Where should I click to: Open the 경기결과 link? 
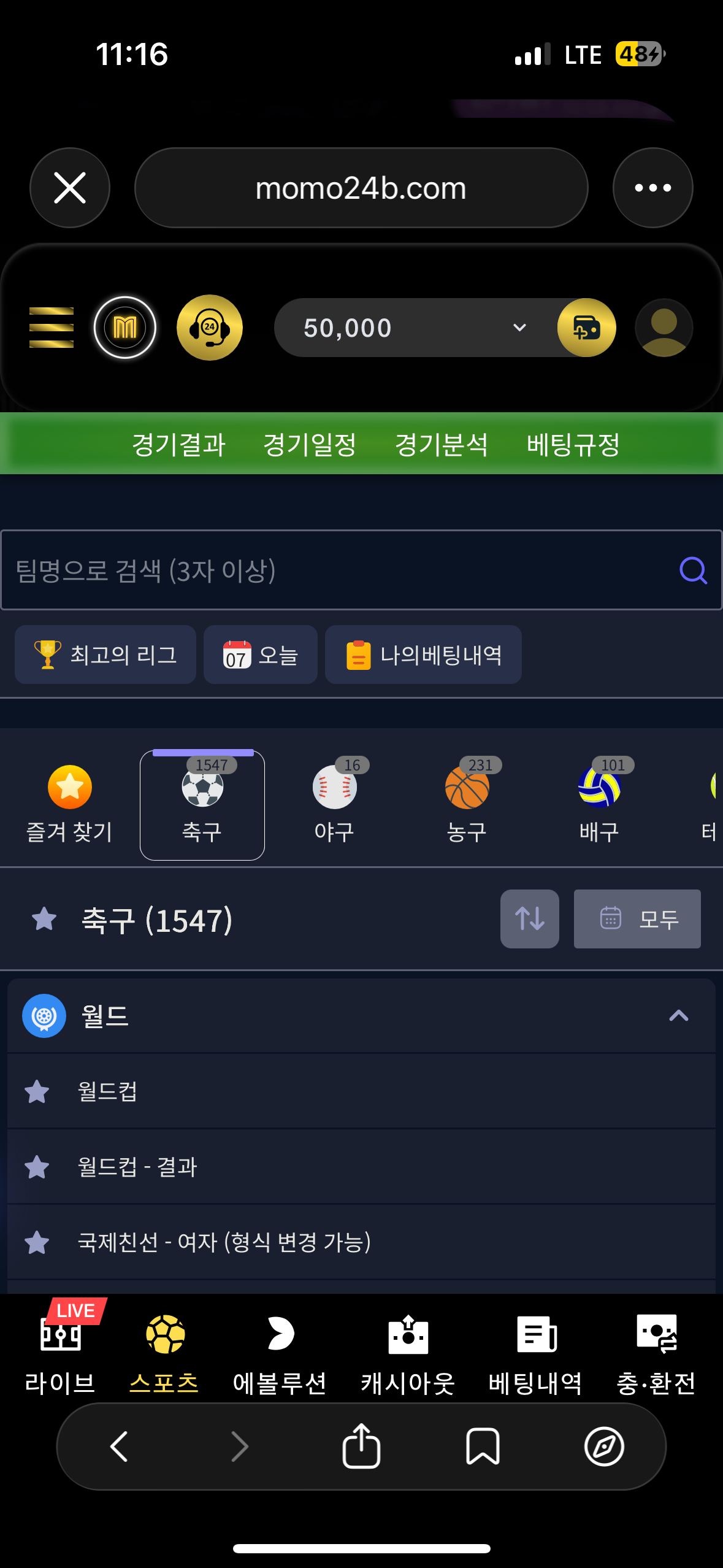(x=179, y=444)
